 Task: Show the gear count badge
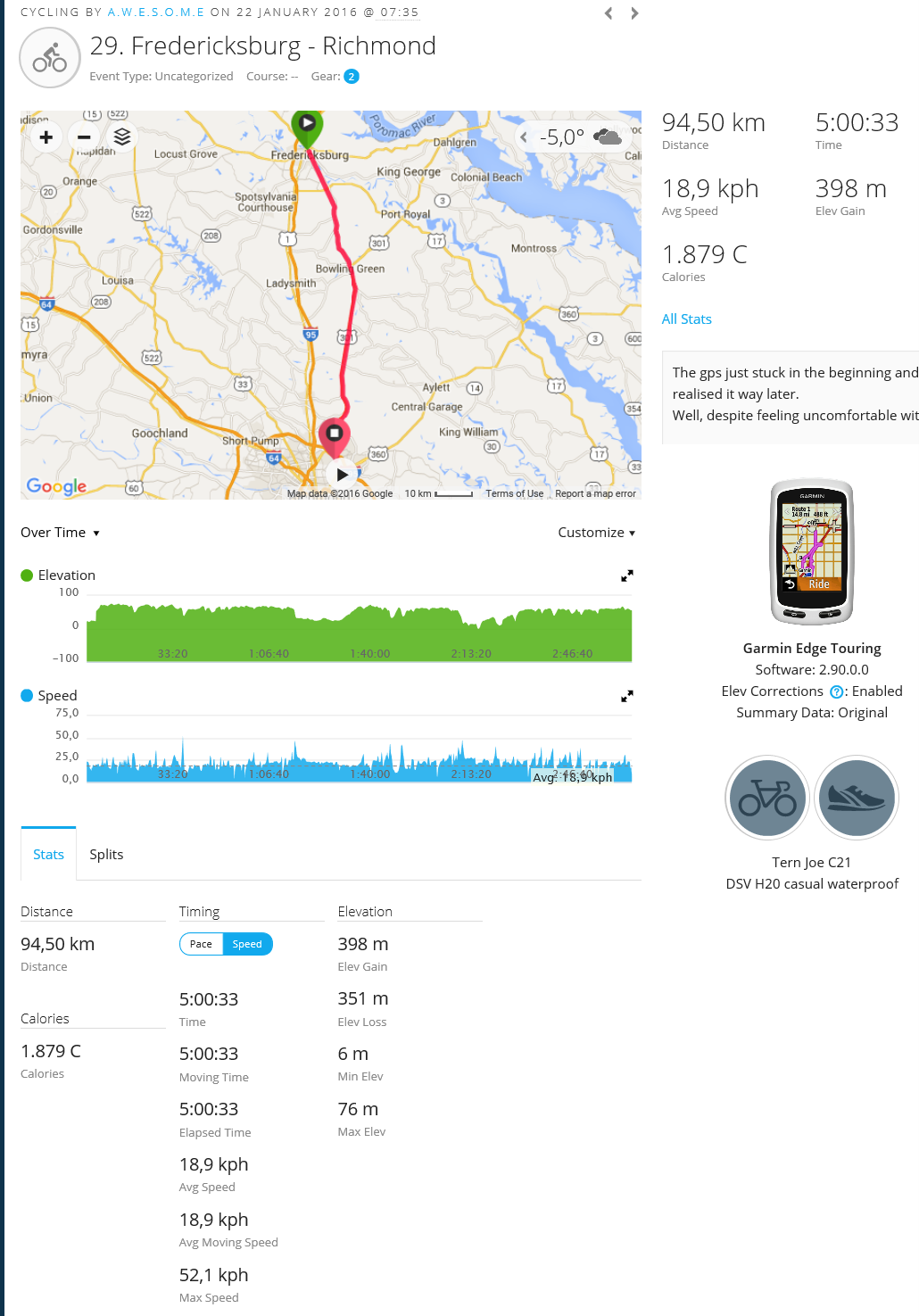pyautogui.click(x=352, y=77)
